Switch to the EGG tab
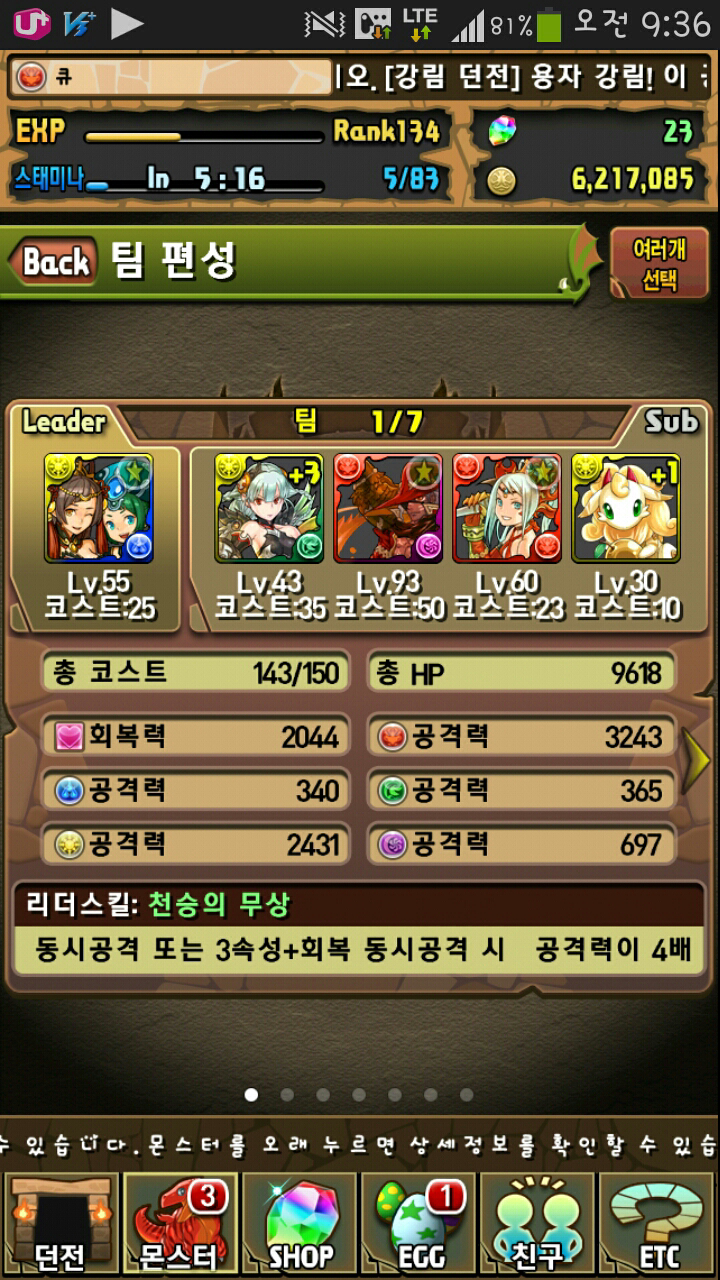 pyautogui.click(x=420, y=1224)
